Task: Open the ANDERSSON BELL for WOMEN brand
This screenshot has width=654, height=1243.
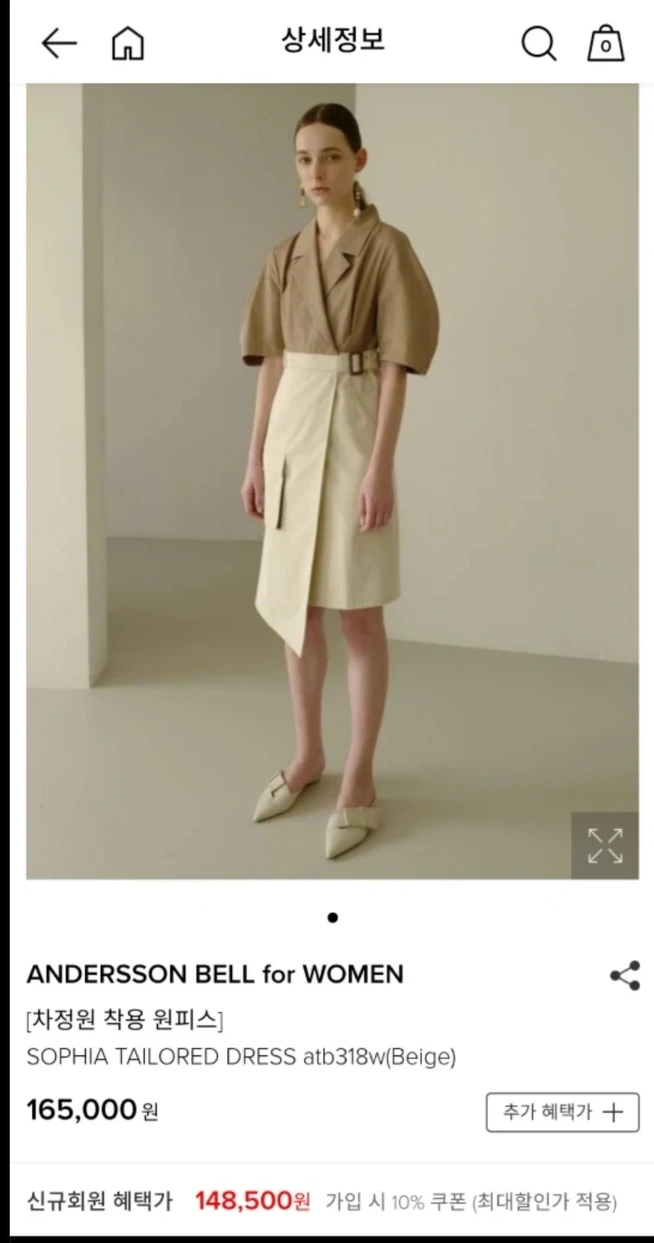Action: pos(215,974)
